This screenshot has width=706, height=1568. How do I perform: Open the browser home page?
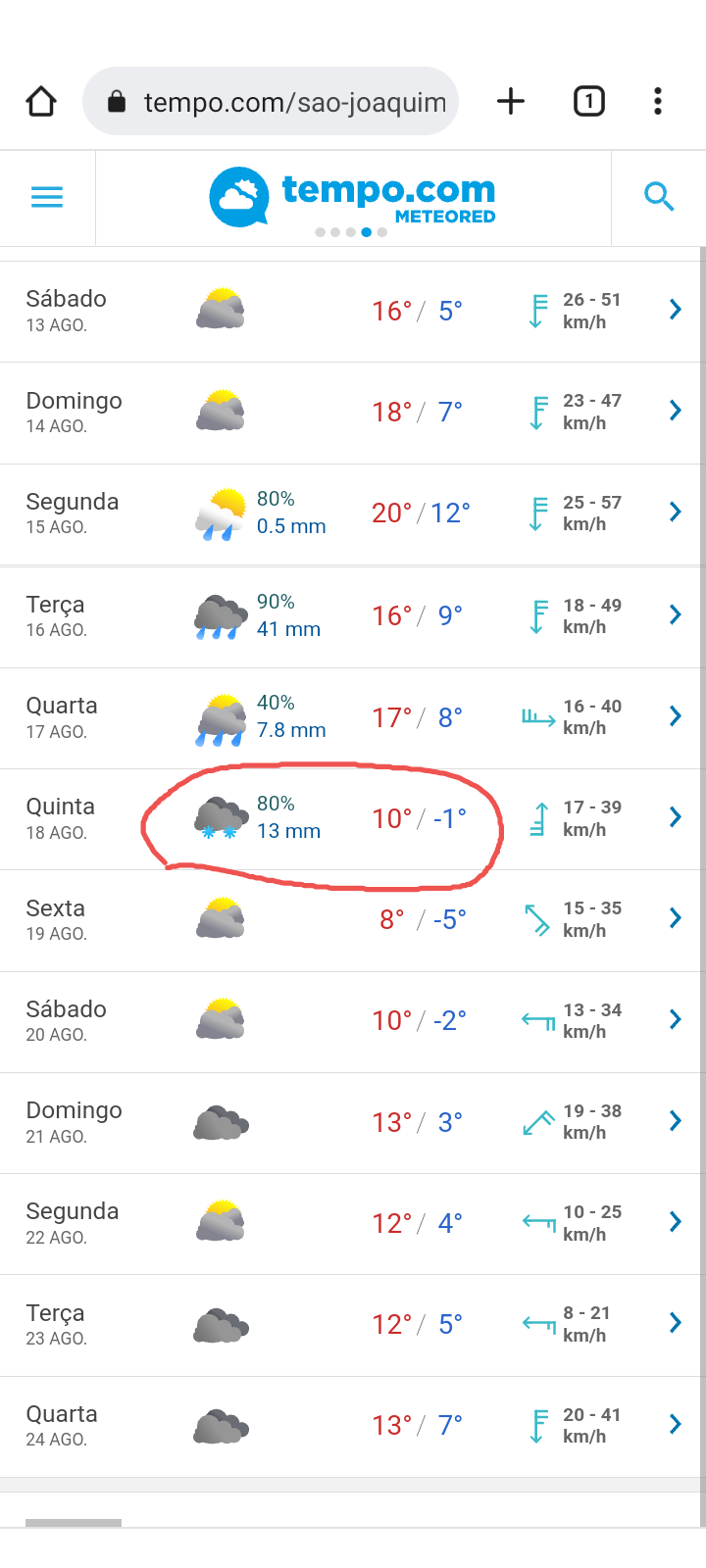click(41, 101)
